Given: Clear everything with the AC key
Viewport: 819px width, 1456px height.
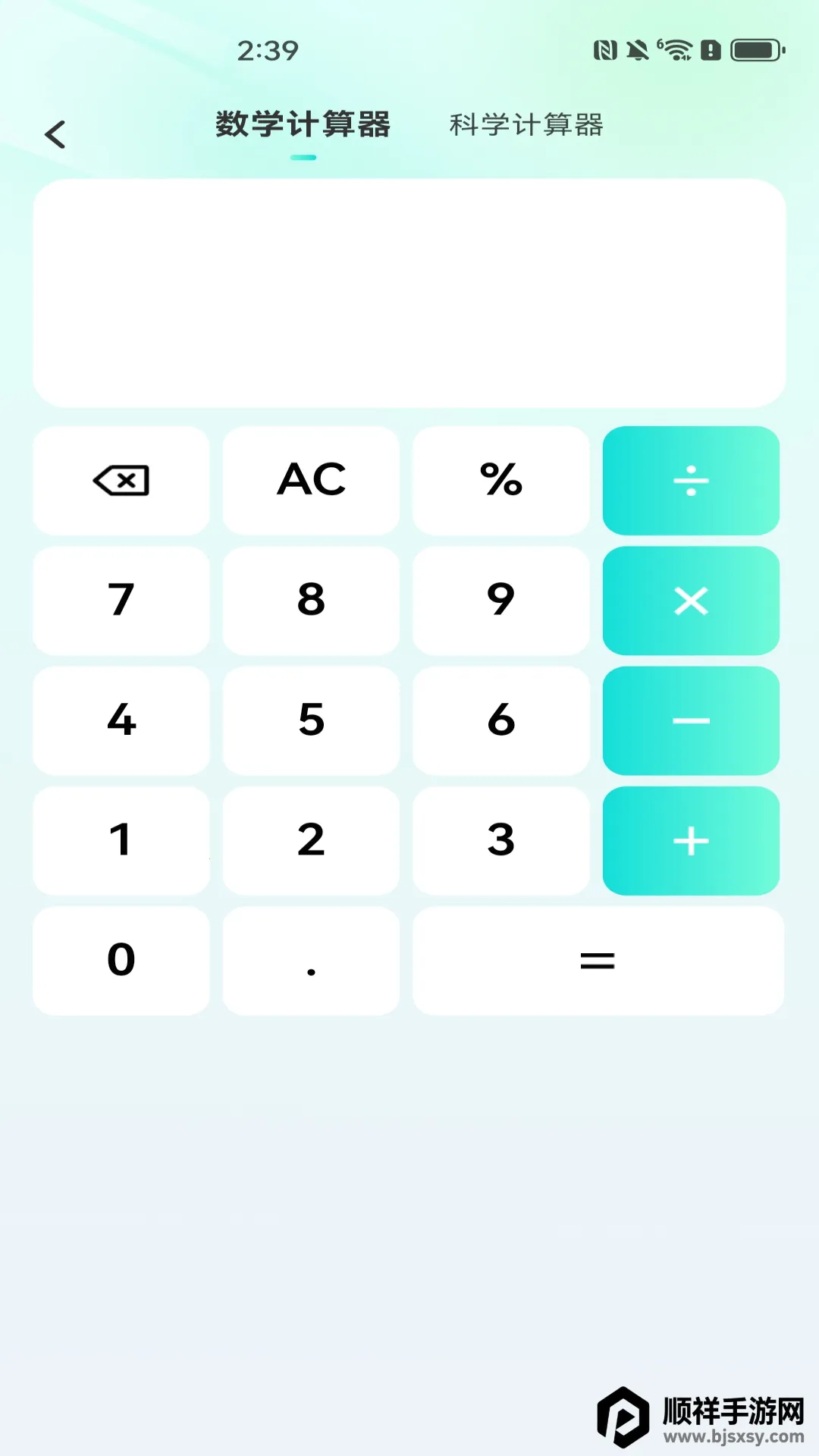Looking at the screenshot, I should tap(311, 481).
